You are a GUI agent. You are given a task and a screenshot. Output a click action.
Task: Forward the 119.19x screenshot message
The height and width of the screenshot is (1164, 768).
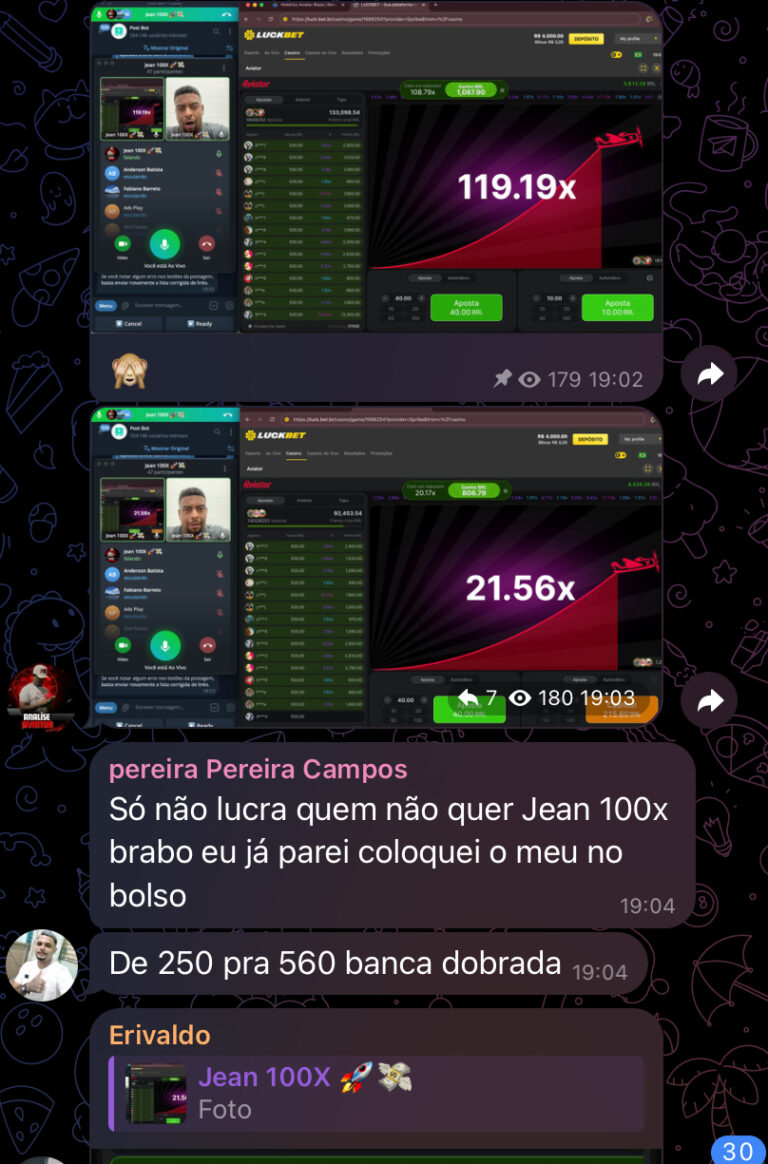tap(709, 374)
